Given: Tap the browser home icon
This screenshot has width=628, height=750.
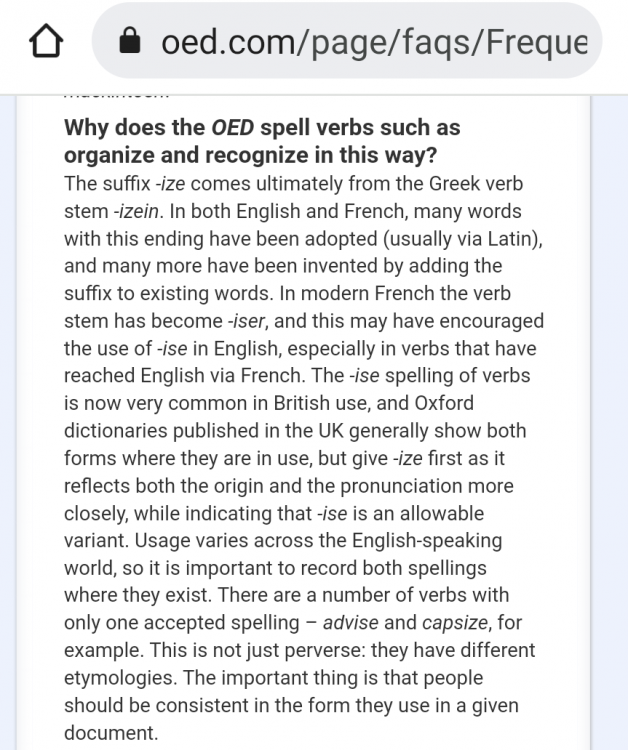Looking at the screenshot, I should click(x=48, y=43).
